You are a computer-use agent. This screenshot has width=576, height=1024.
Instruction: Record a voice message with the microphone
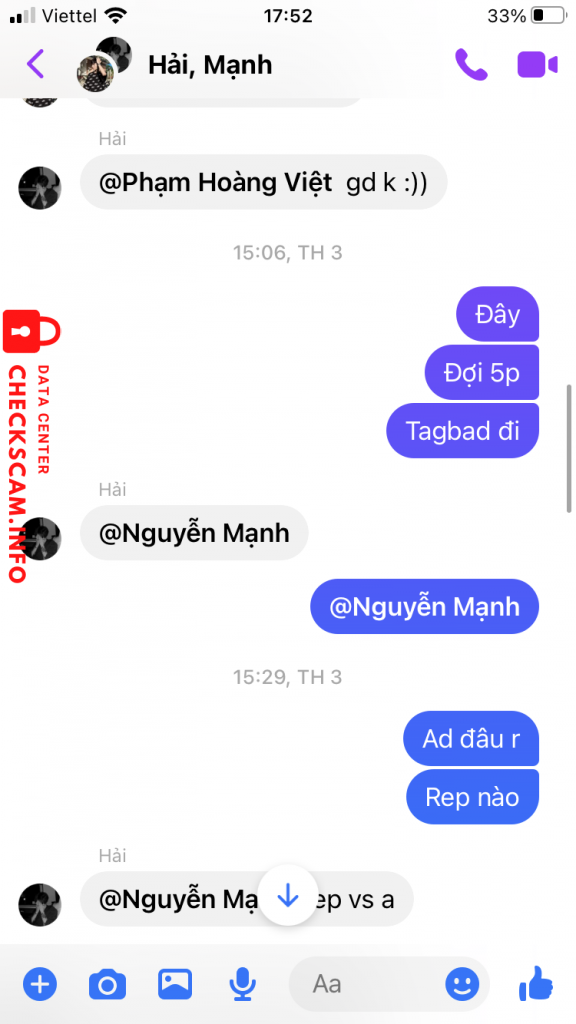pyautogui.click(x=242, y=984)
